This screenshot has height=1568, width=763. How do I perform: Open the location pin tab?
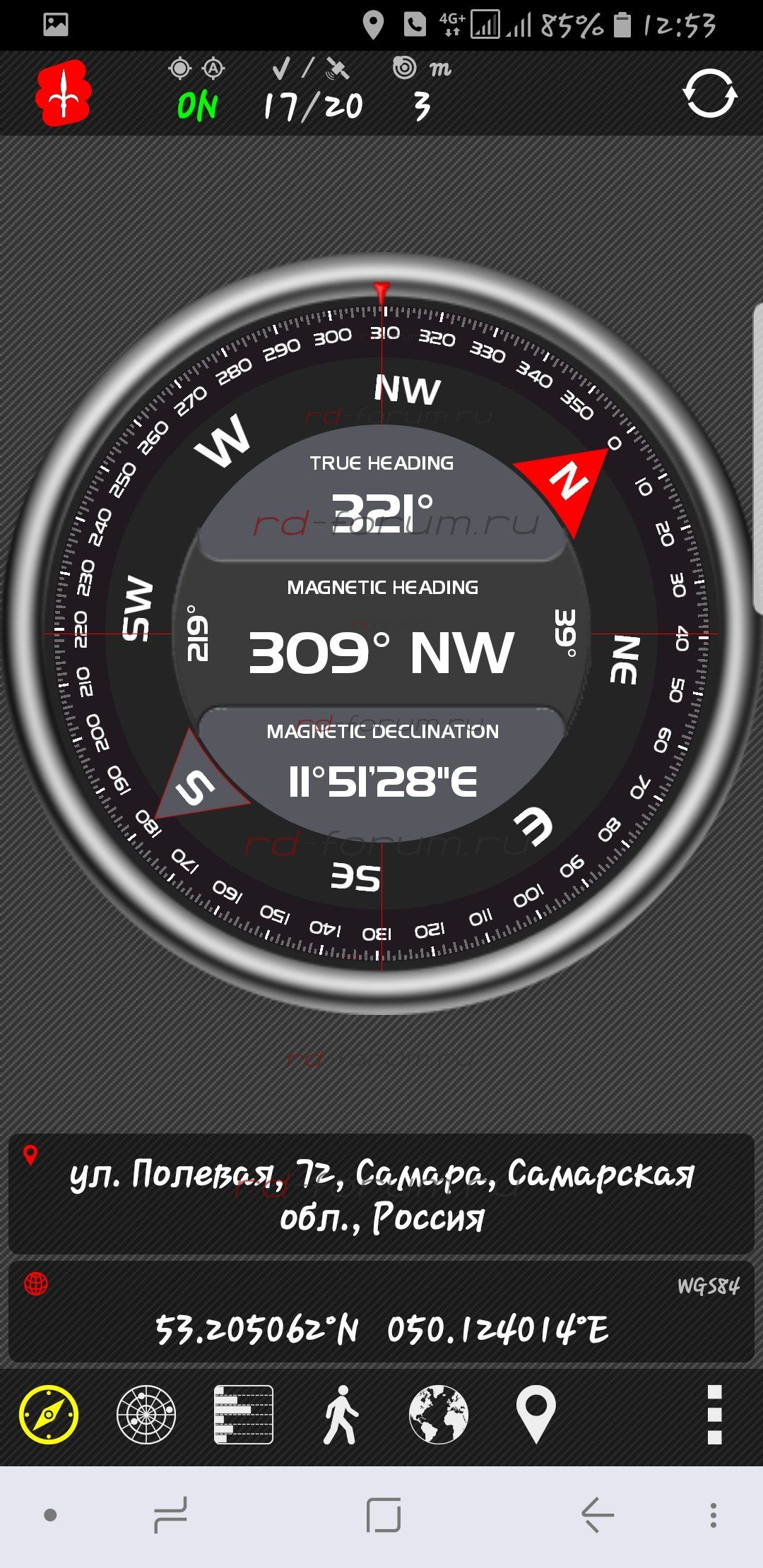point(536,1414)
